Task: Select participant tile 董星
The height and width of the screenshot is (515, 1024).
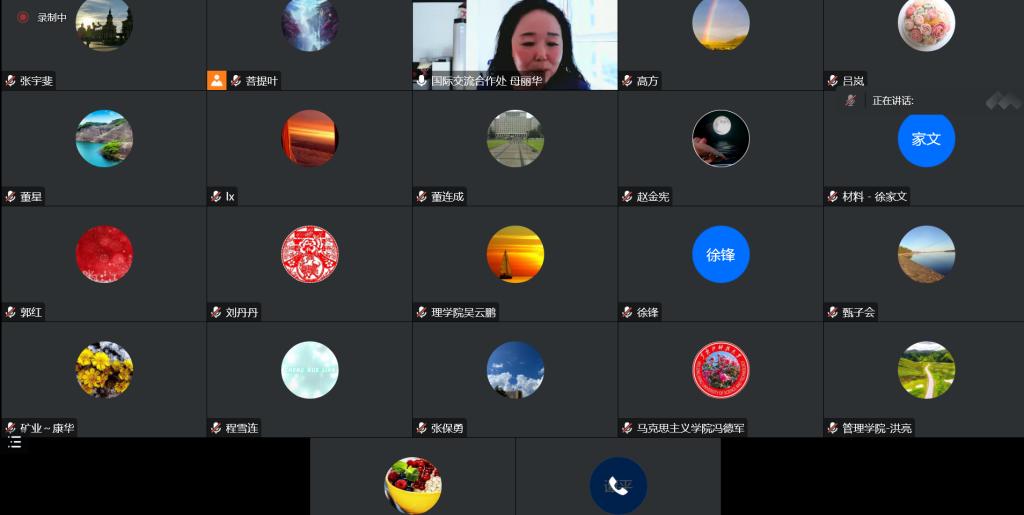Action: click(x=104, y=145)
